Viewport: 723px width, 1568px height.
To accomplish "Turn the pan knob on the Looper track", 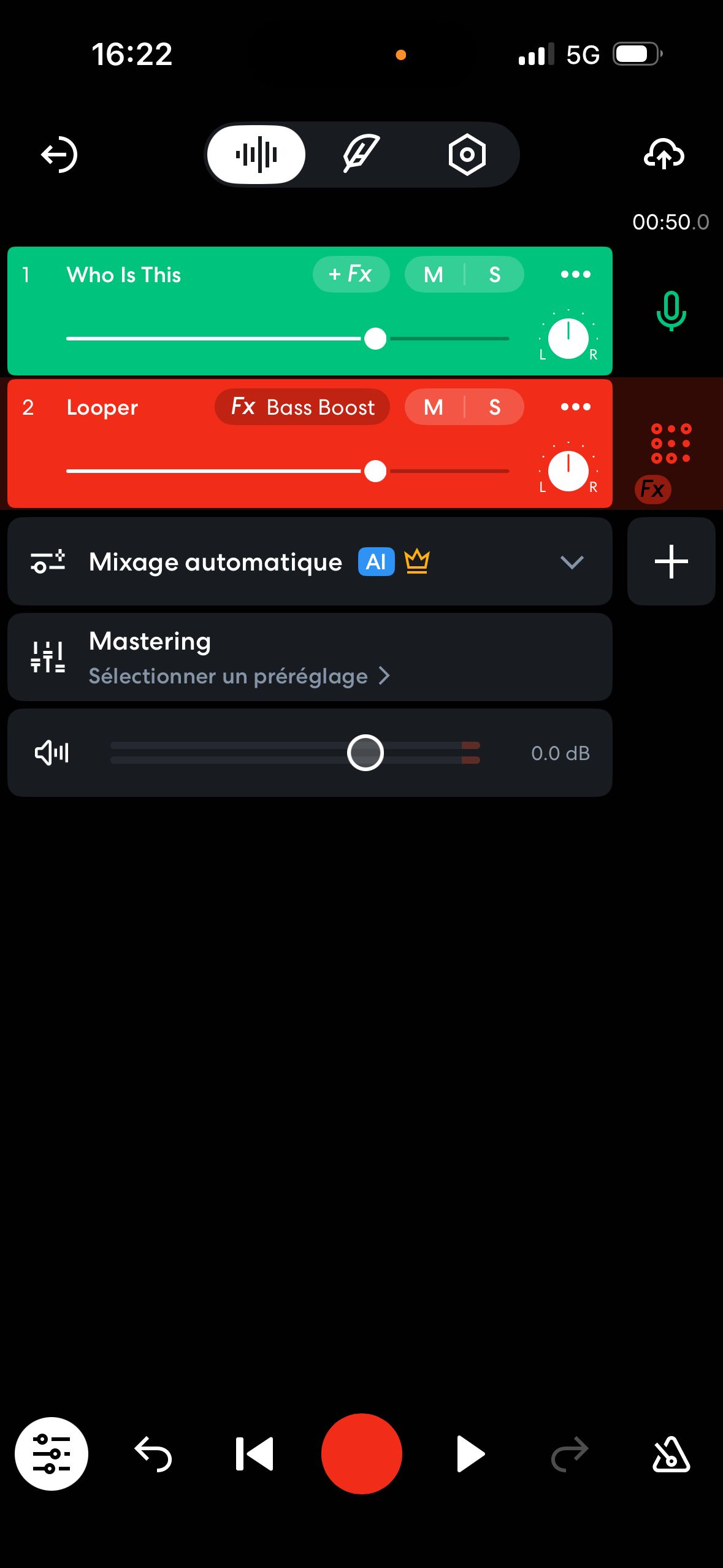I will (568, 471).
